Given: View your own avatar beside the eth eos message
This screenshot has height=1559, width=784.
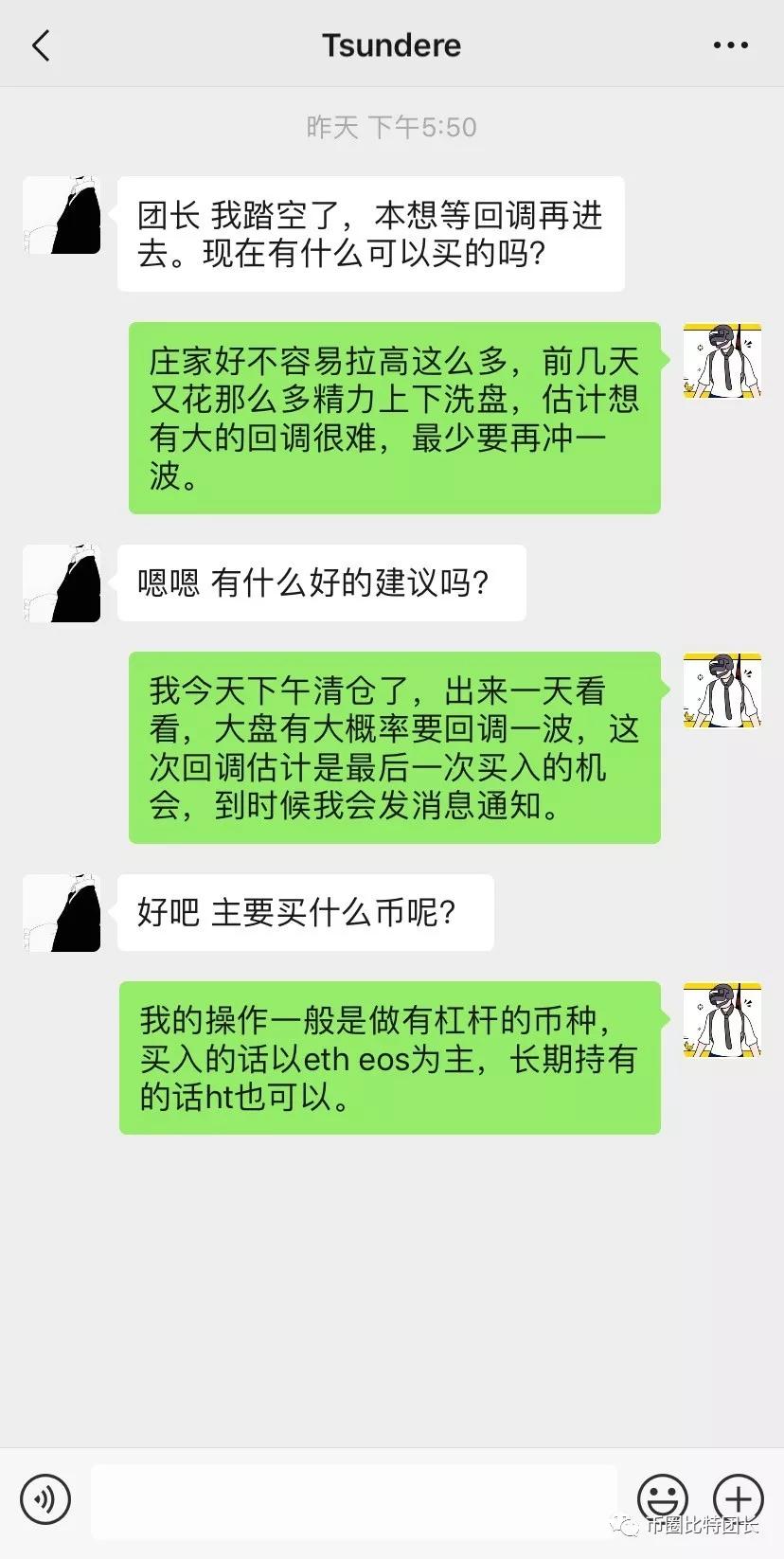Looking at the screenshot, I should point(722,1020).
